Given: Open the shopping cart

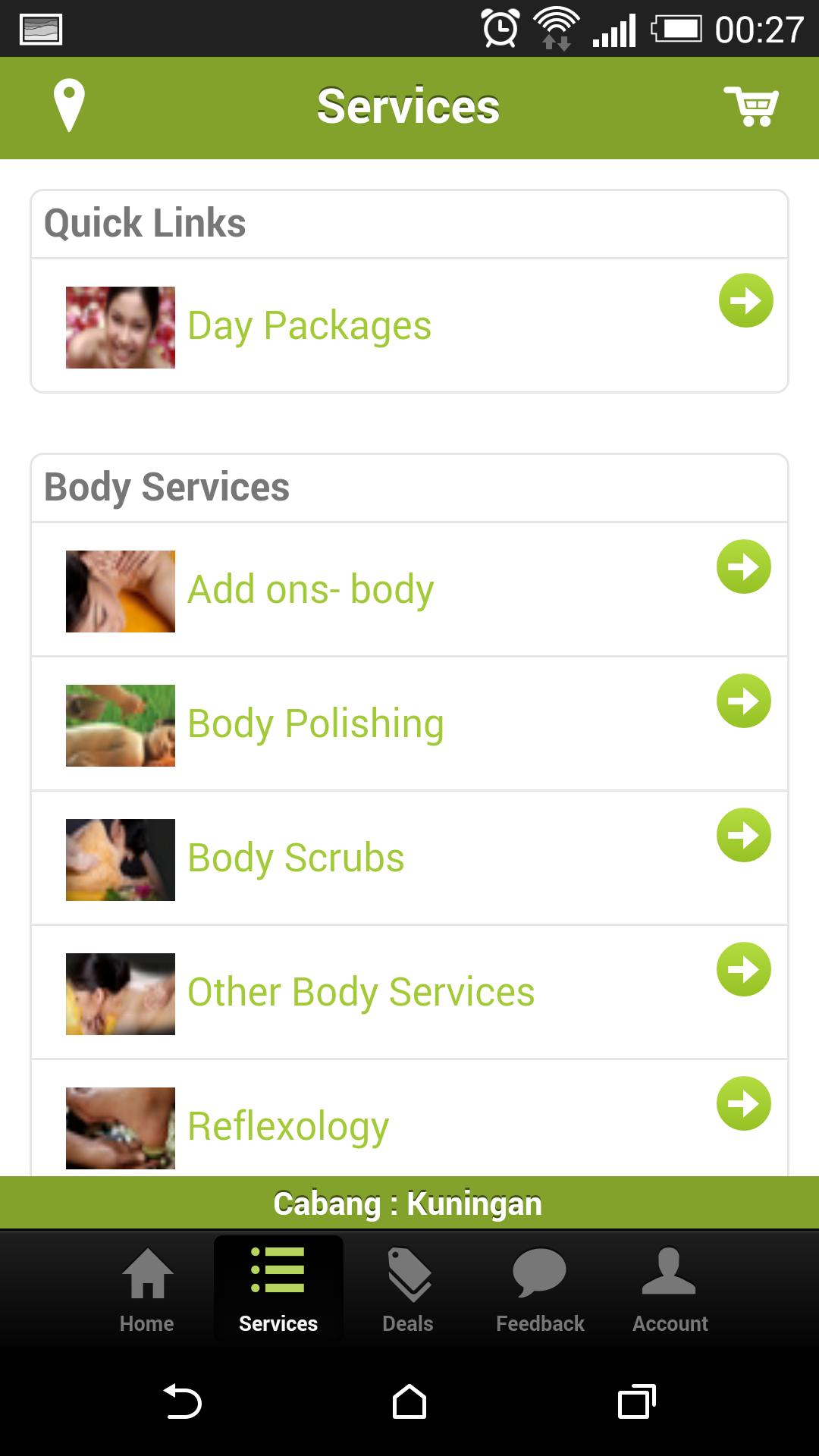Looking at the screenshot, I should 751,106.
